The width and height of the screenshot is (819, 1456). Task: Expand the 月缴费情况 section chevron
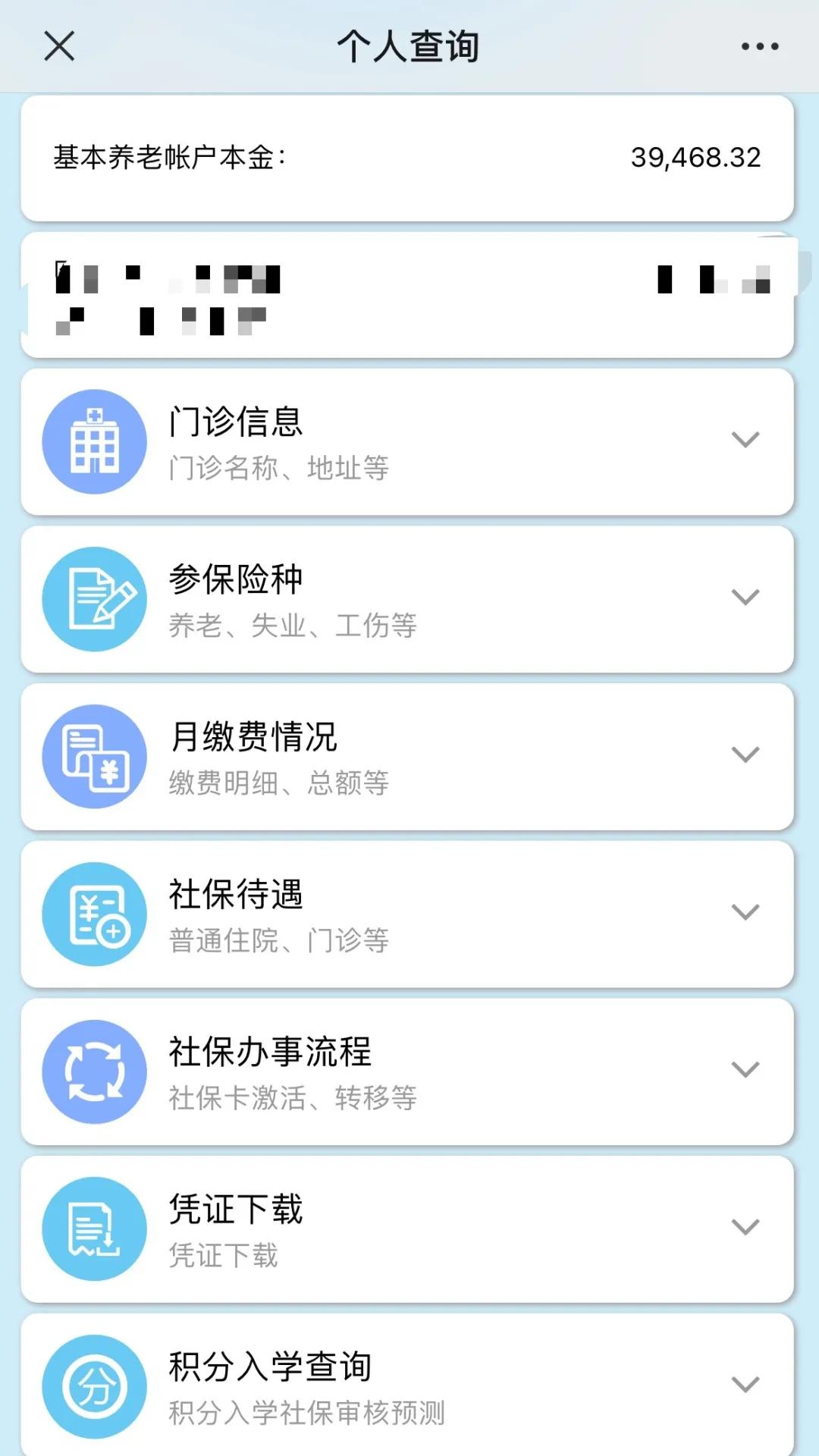click(x=745, y=754)
